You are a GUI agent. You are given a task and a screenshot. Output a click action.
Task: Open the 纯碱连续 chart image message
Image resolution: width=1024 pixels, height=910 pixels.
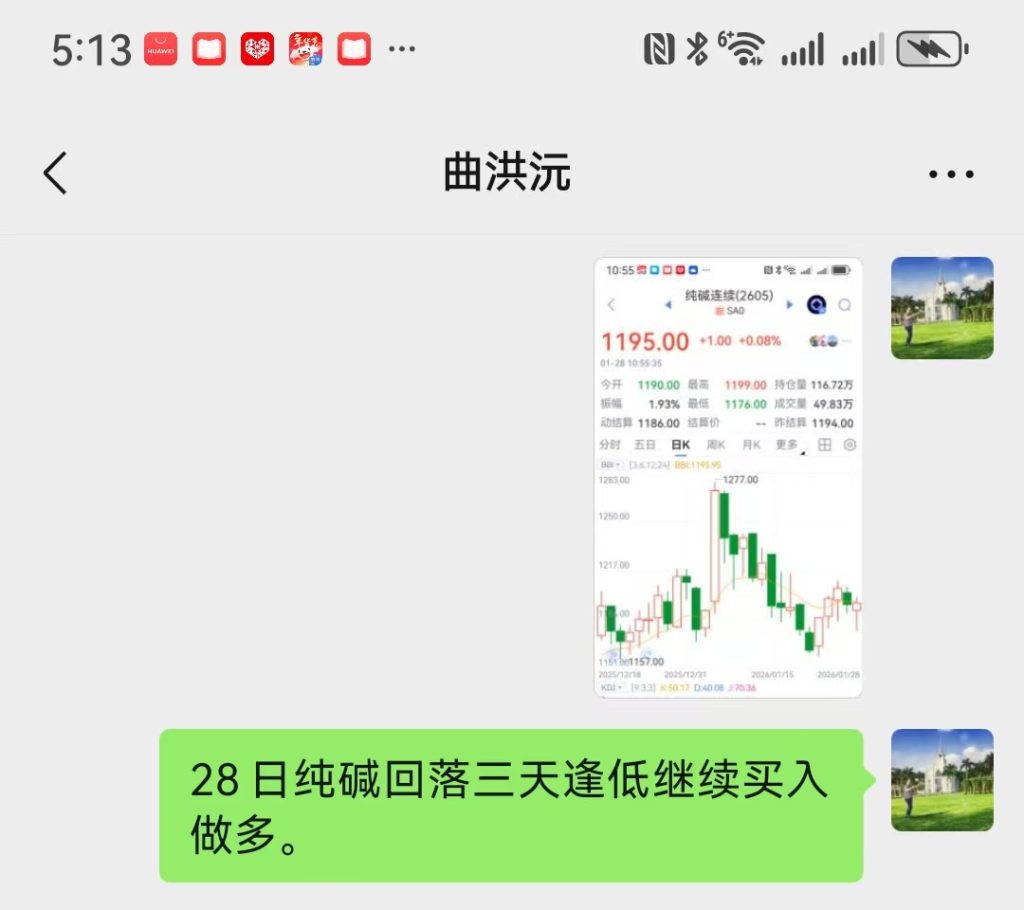728,477
